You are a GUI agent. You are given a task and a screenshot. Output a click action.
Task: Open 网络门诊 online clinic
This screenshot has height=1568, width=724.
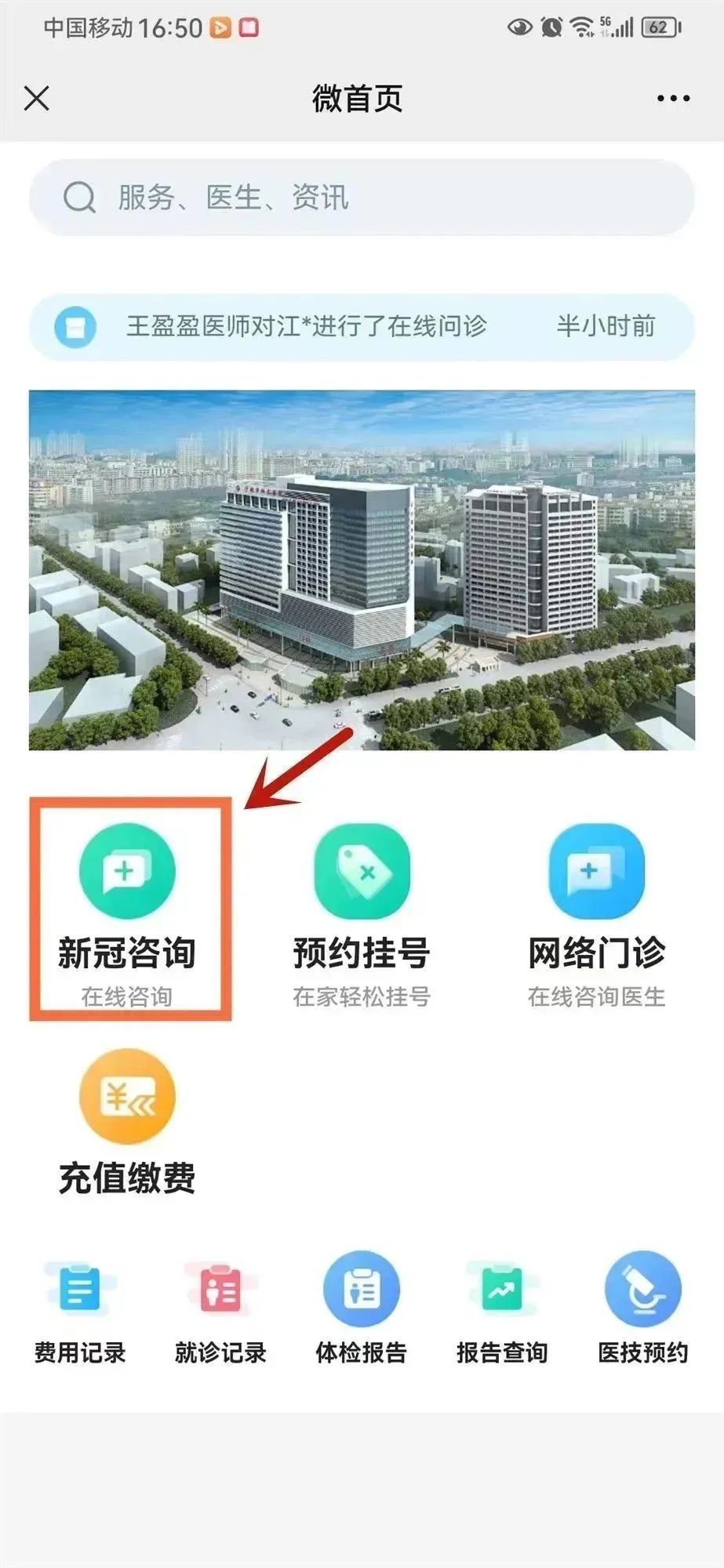click(596, 909)
